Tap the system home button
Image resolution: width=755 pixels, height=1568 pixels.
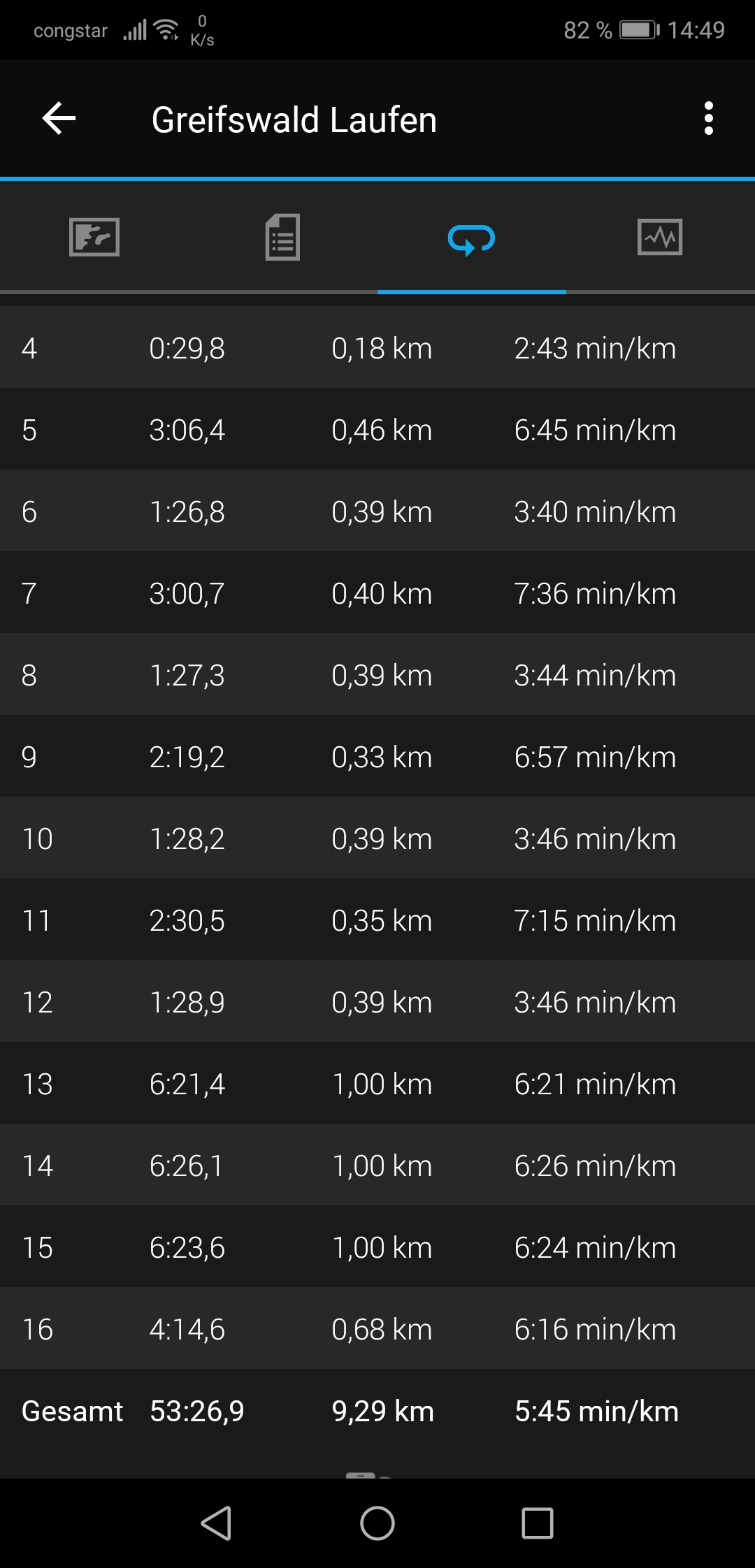click(377, 1523)
